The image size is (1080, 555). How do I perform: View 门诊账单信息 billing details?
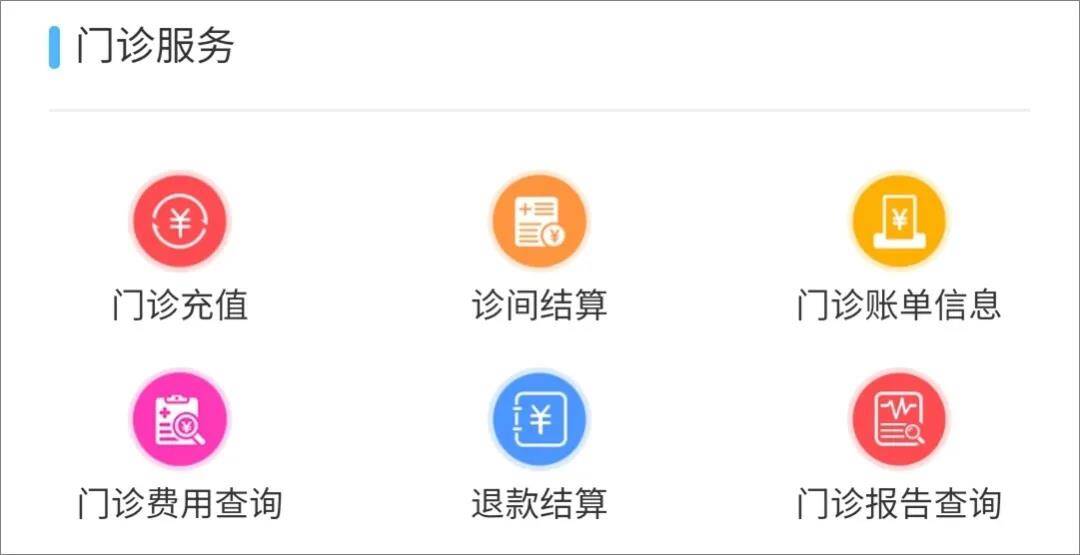pyautogui.click(x=898, y=222)
